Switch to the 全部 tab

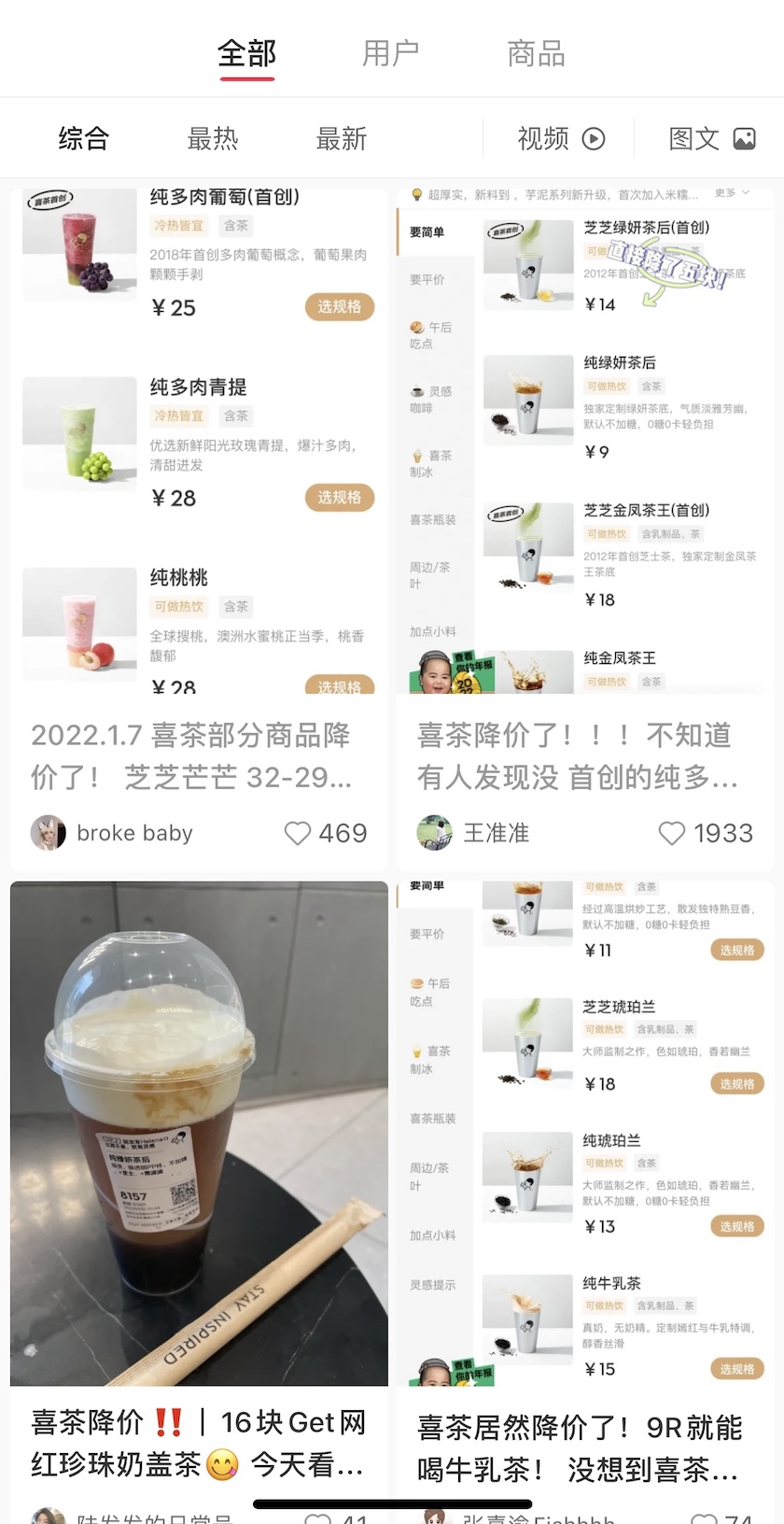coord(246,54)
